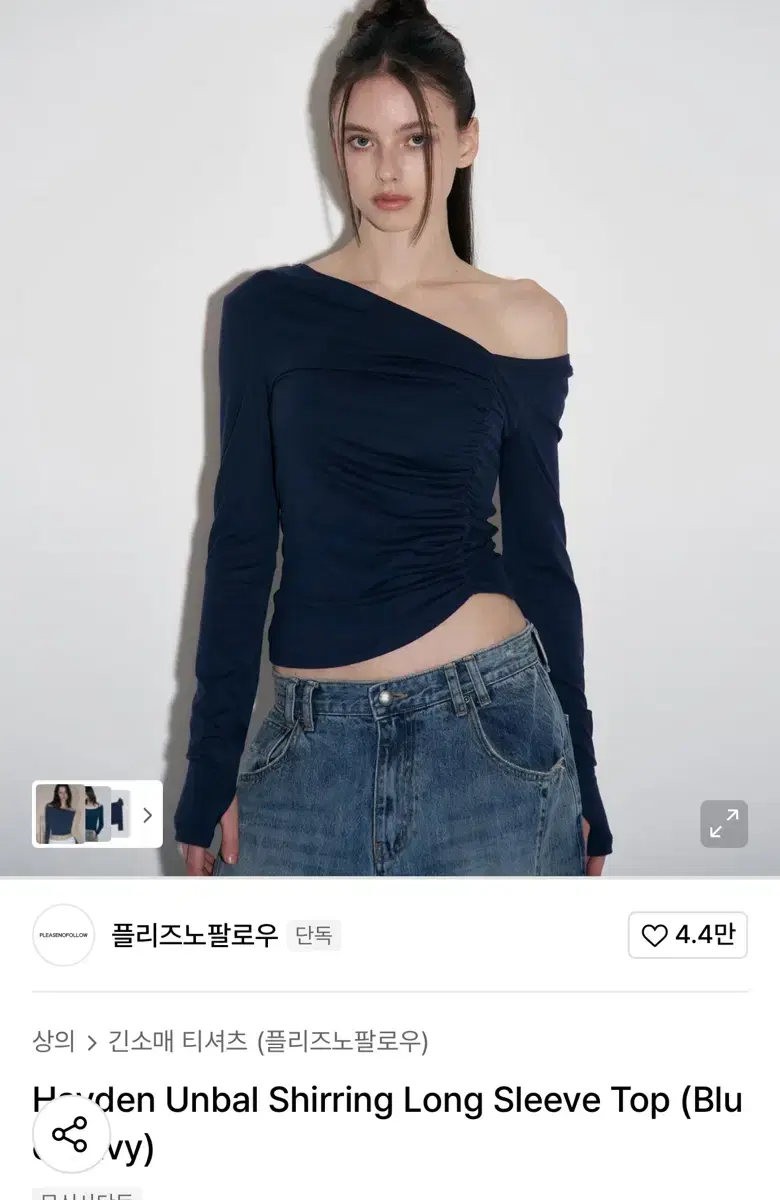Tap the right chevron on the thumbnail carousel
Image resolution: width=780 pixels, height=1200 pixels.
(x=148, y=815)
